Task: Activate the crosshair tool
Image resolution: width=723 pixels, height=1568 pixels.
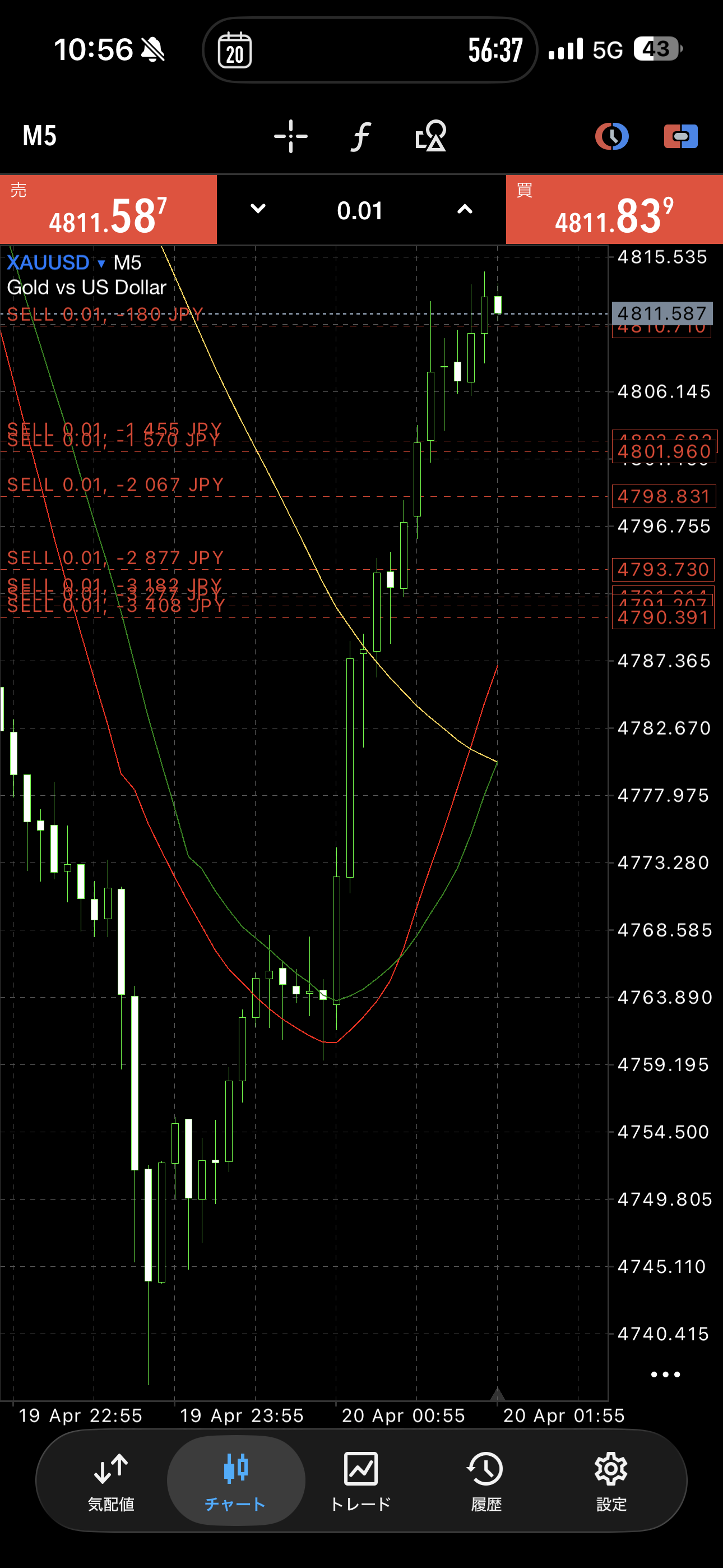Action: [290, 136]
